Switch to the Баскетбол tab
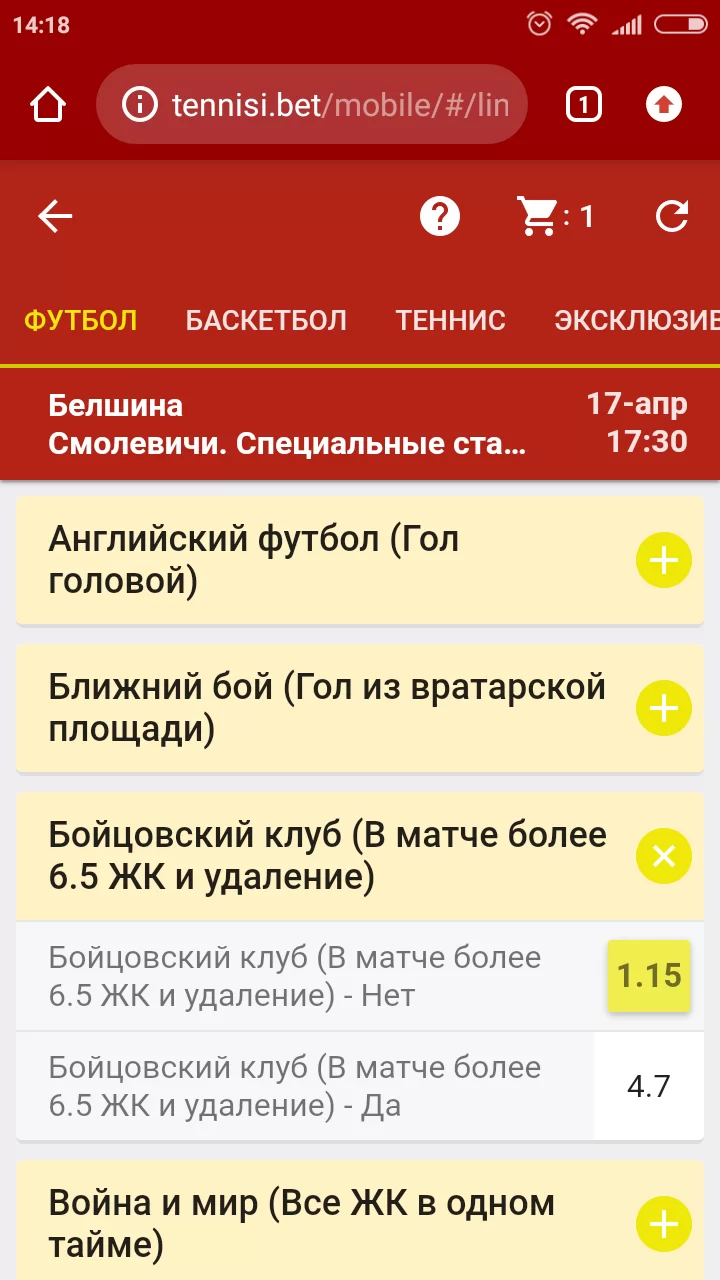This screenshot has height=1280, width=720. (266, 320)
